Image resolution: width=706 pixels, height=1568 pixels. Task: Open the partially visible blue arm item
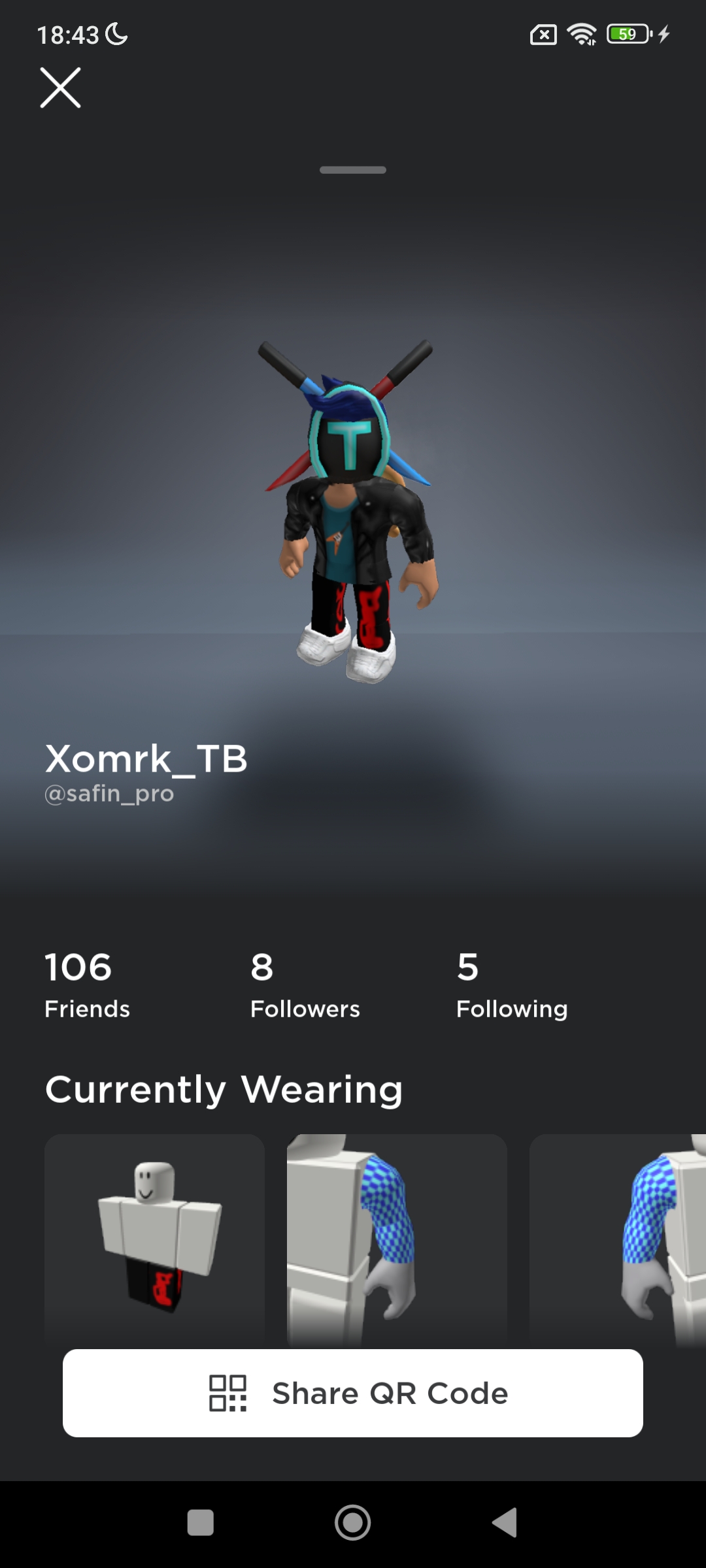(618, 1240)
